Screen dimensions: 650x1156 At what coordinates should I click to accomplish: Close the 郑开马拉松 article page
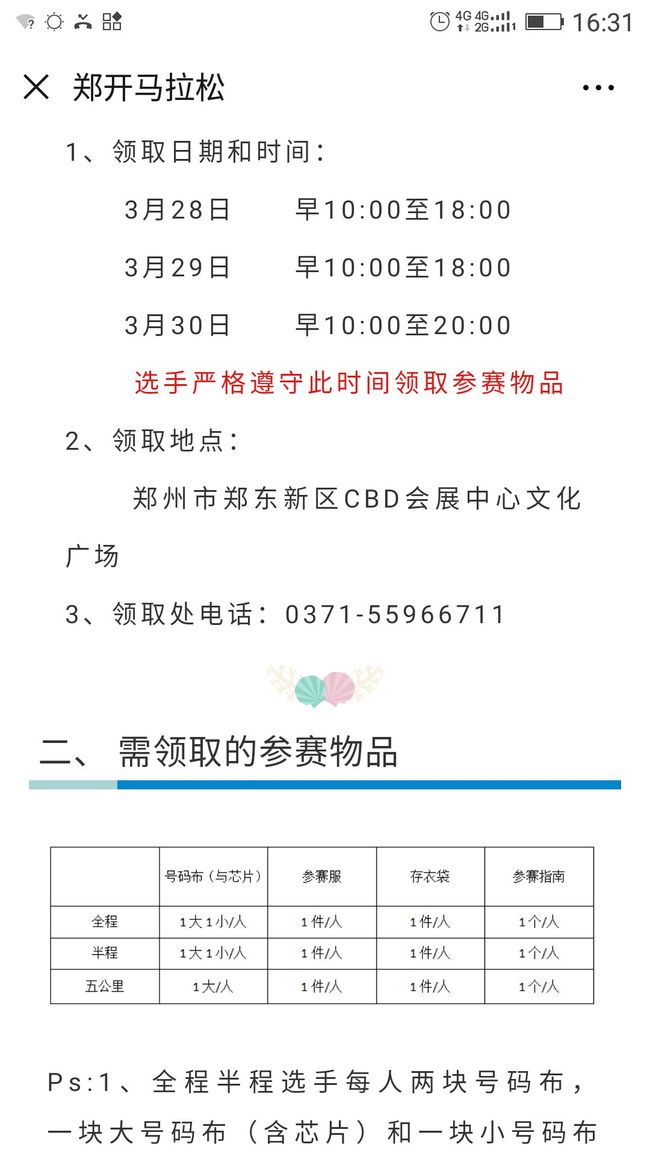tap(36, 88)
